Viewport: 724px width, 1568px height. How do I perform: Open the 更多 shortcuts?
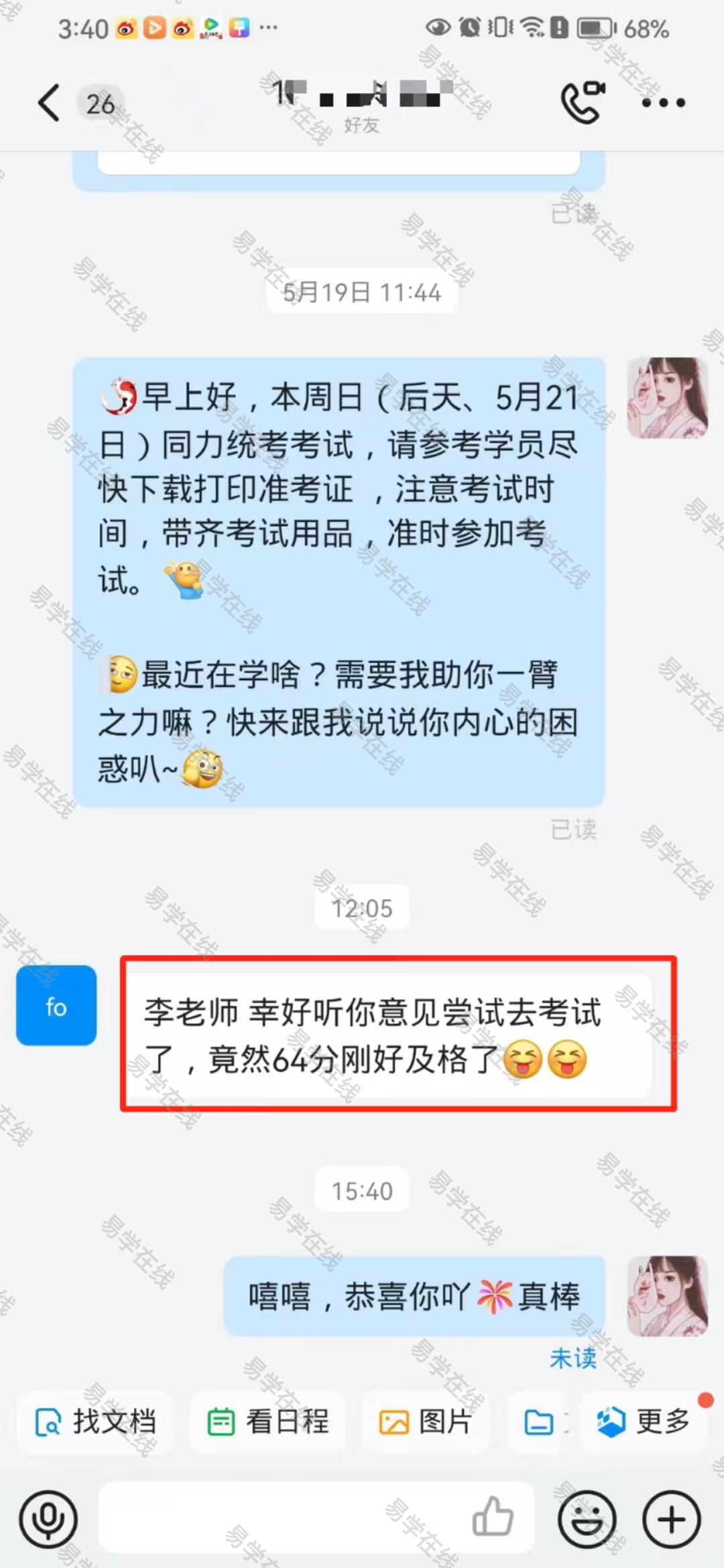644,1421
